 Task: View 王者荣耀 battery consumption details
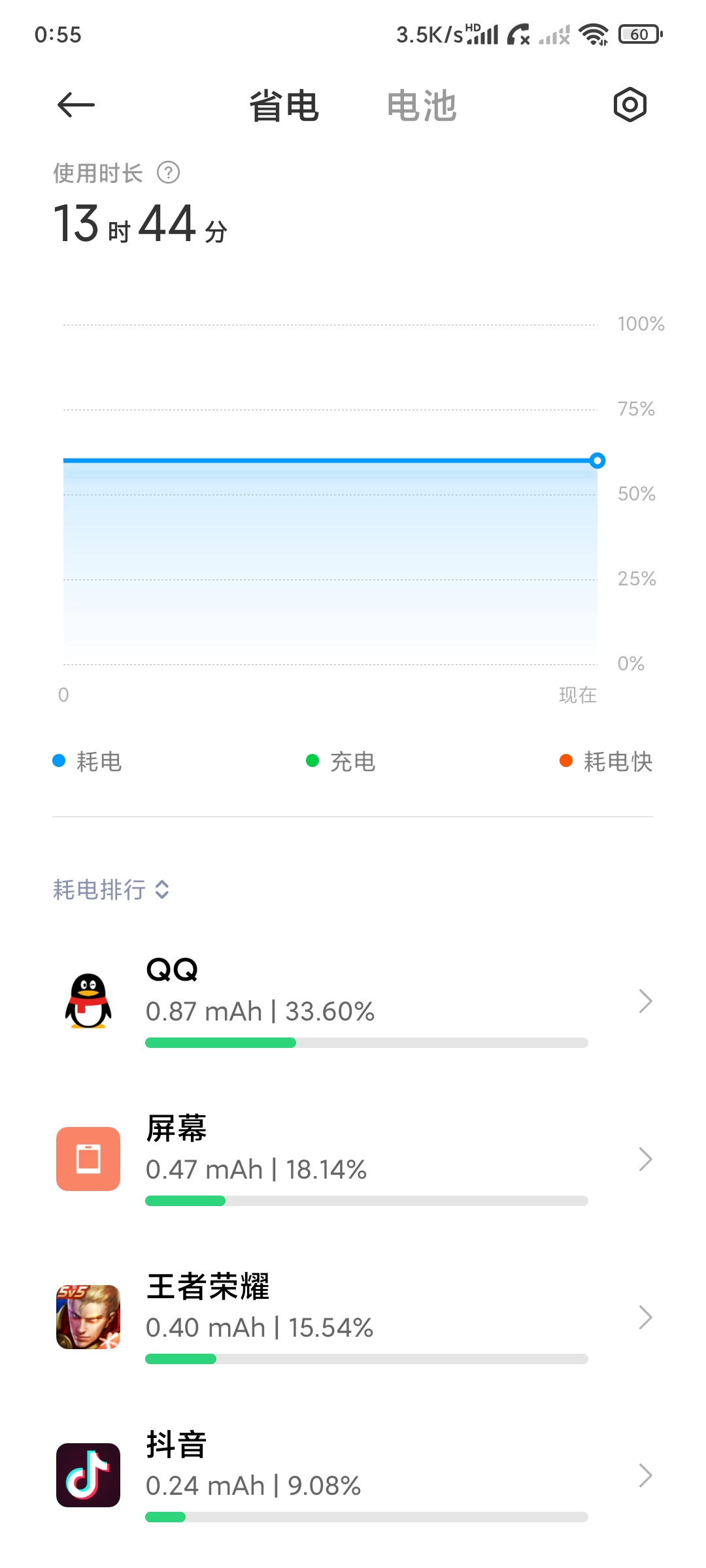353,1317
